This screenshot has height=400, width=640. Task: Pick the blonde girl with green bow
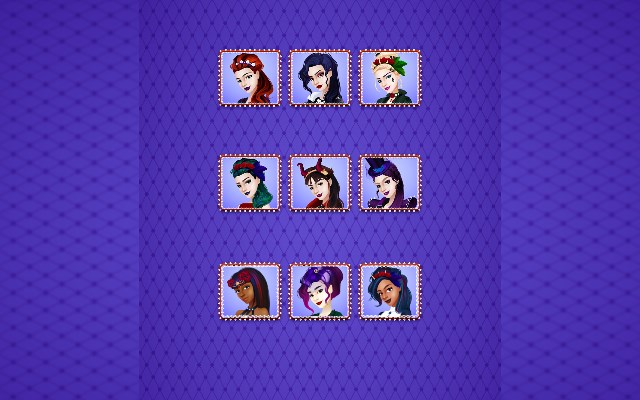tap(390, 78)
